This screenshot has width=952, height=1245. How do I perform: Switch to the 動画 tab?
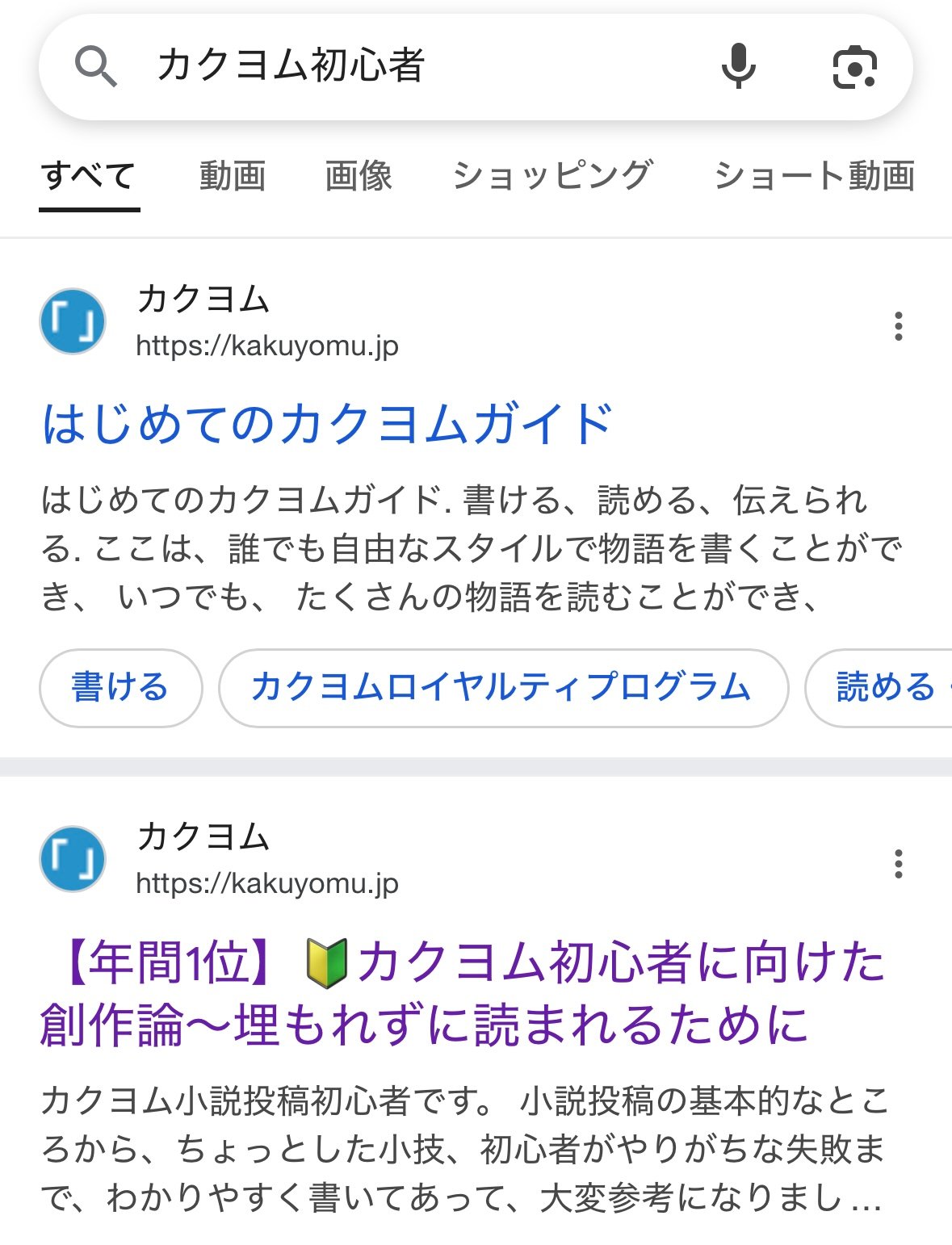[233, 176]
